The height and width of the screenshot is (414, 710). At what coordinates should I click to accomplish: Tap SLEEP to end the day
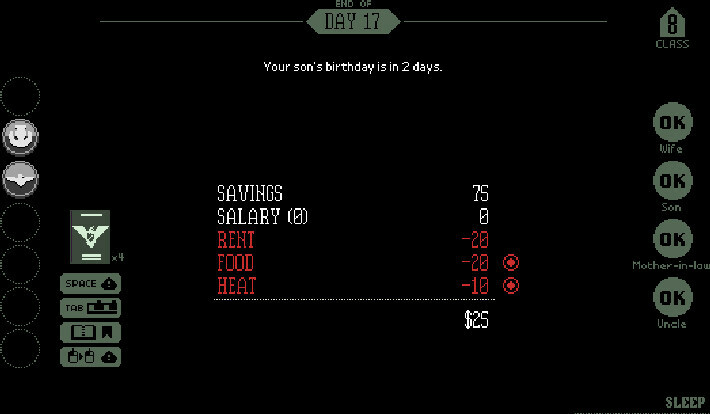pos(685,402)
